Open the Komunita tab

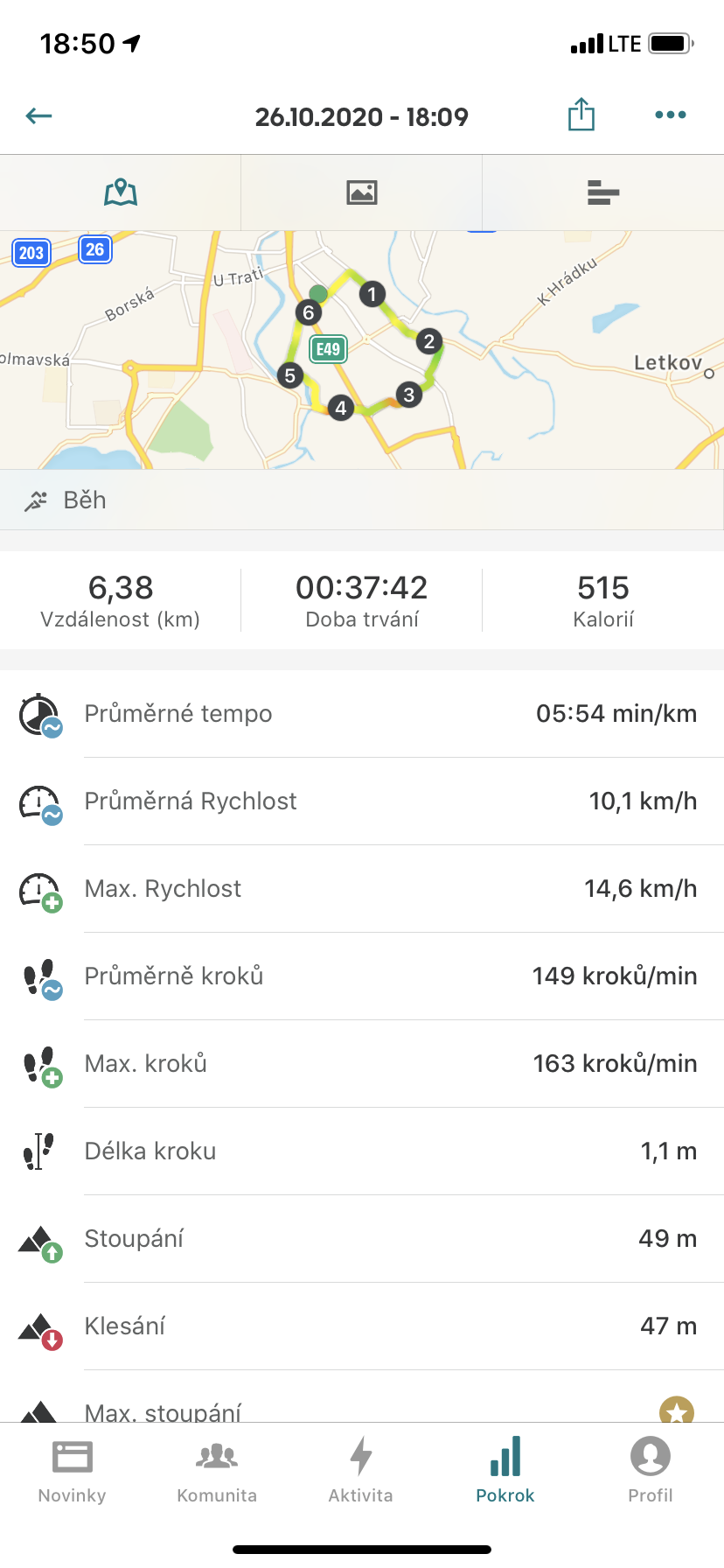[217, 1470]
